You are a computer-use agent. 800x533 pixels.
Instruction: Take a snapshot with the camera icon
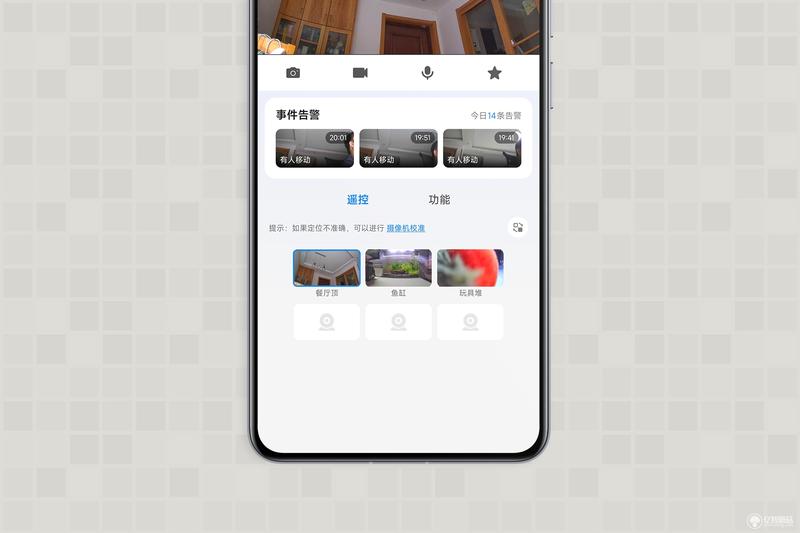293,73
